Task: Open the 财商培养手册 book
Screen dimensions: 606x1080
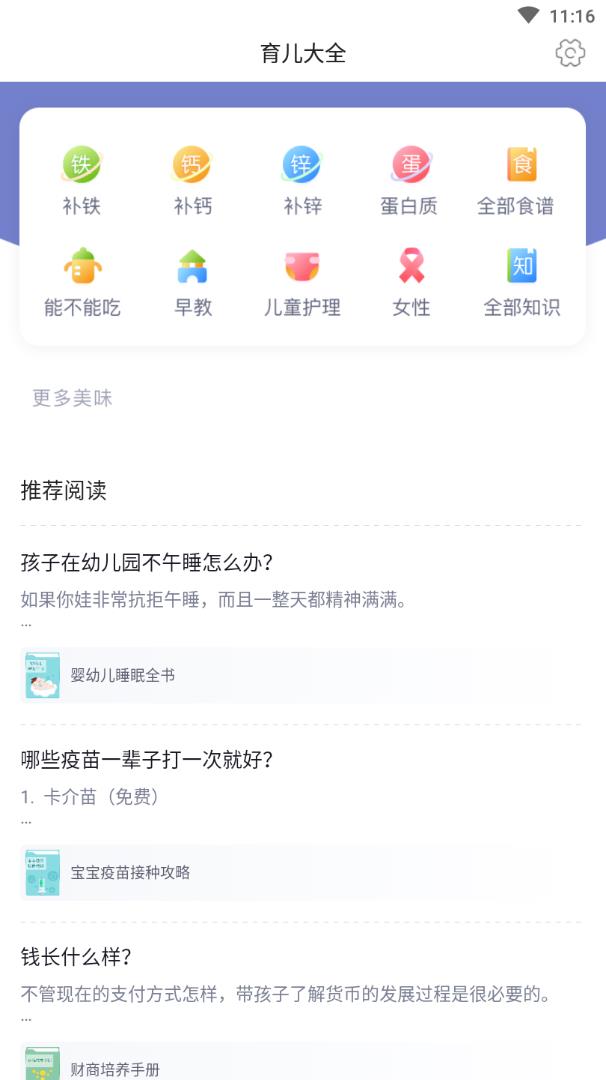Action: (115, 1067)
